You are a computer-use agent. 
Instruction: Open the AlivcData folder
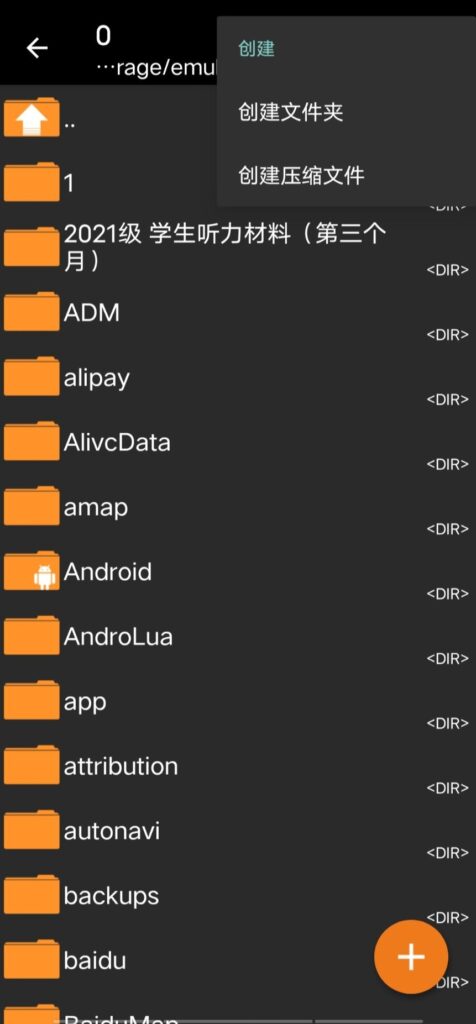click(x=238, y=442)
